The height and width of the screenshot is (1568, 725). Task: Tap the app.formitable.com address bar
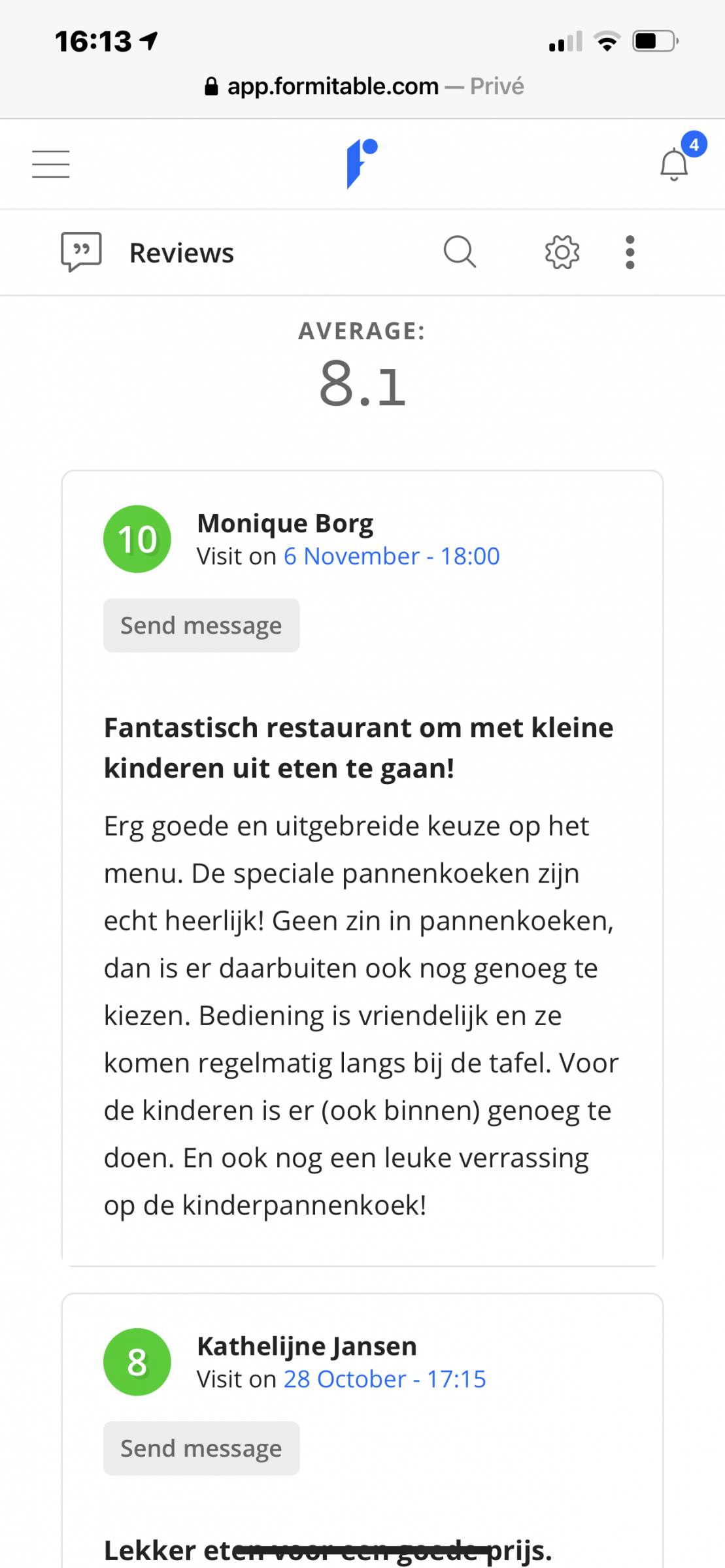[363, 86]
